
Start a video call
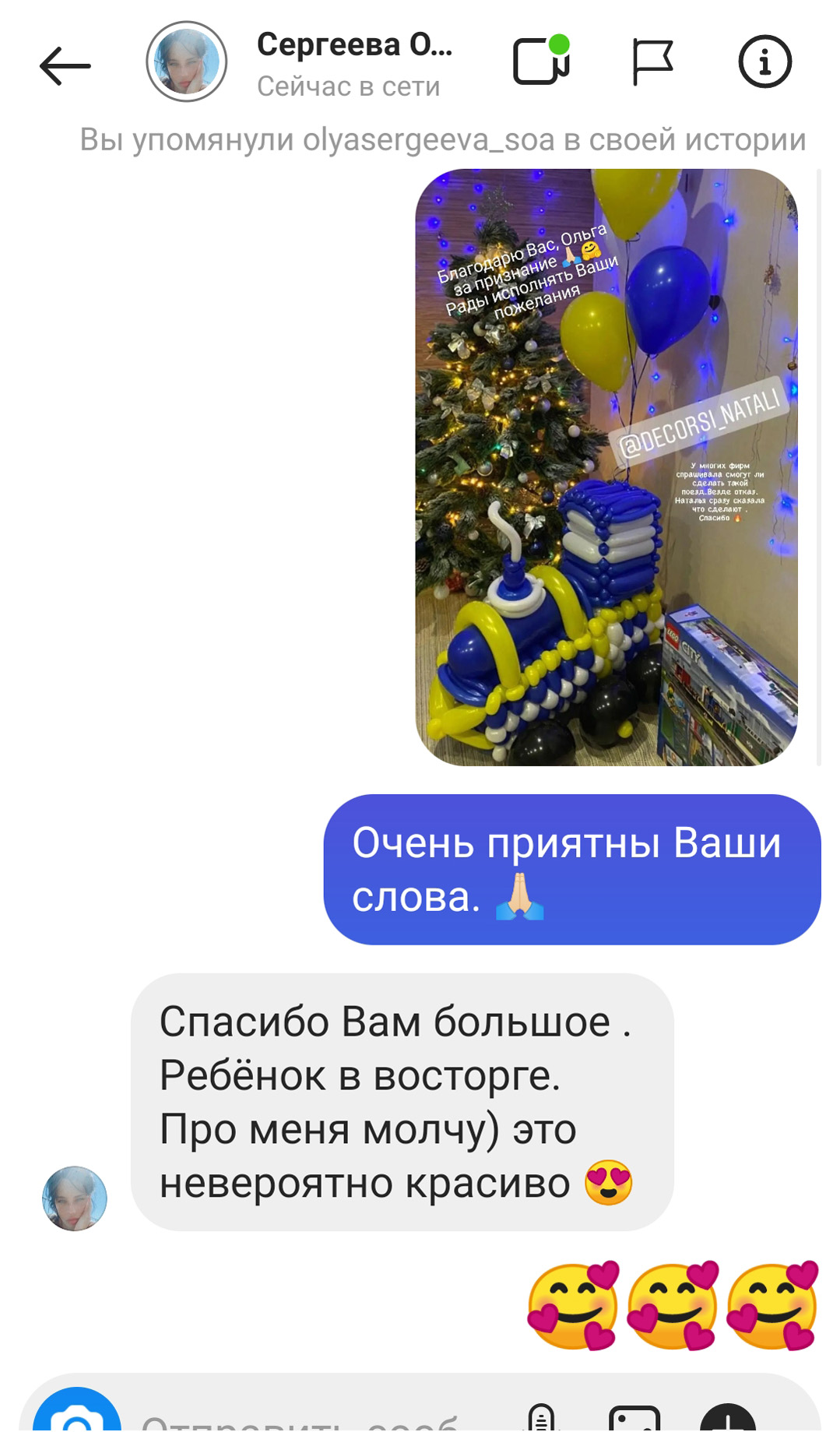tap(542, 61)
